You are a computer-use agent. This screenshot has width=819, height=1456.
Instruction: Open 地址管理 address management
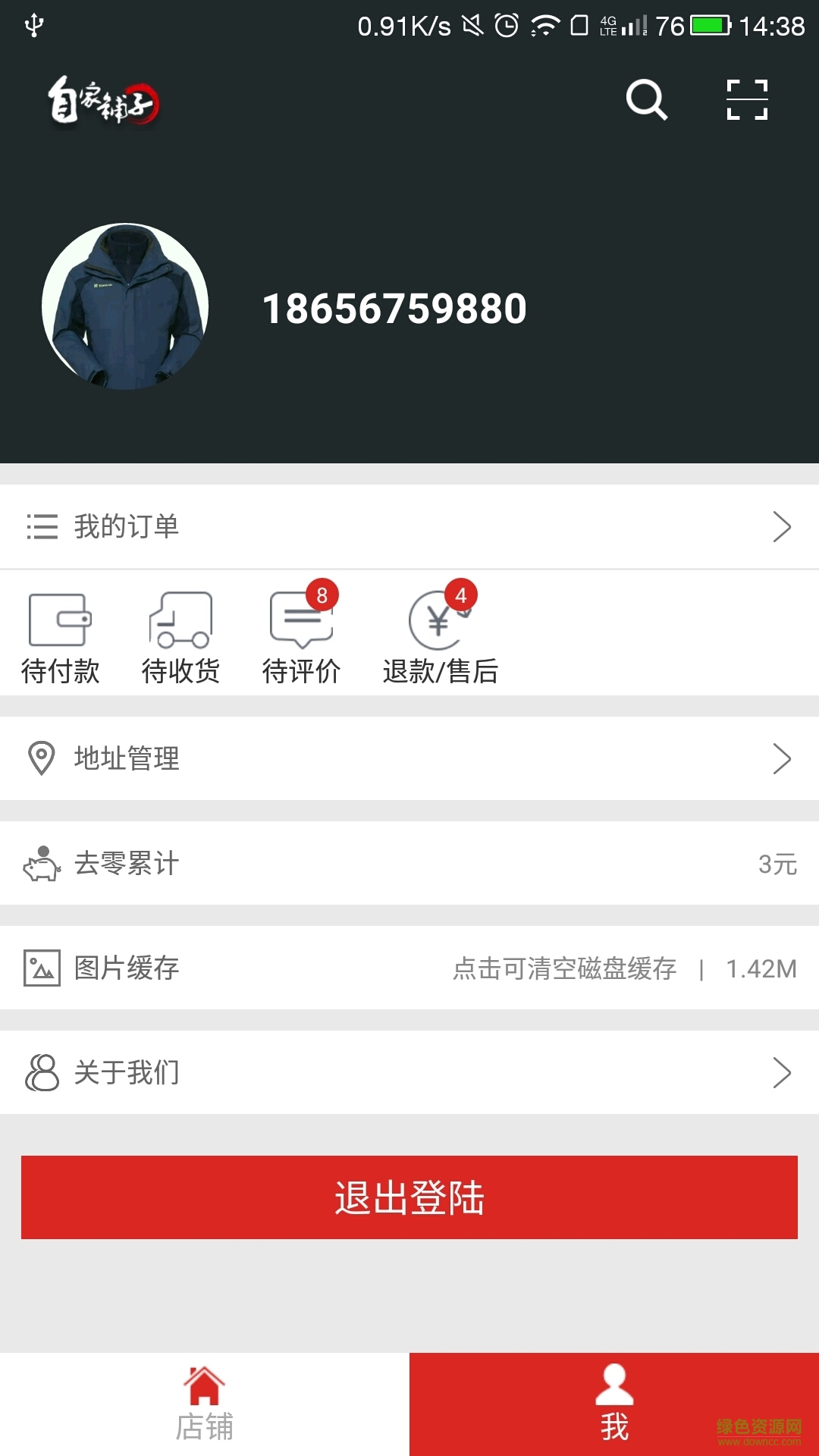click(409, 758)
